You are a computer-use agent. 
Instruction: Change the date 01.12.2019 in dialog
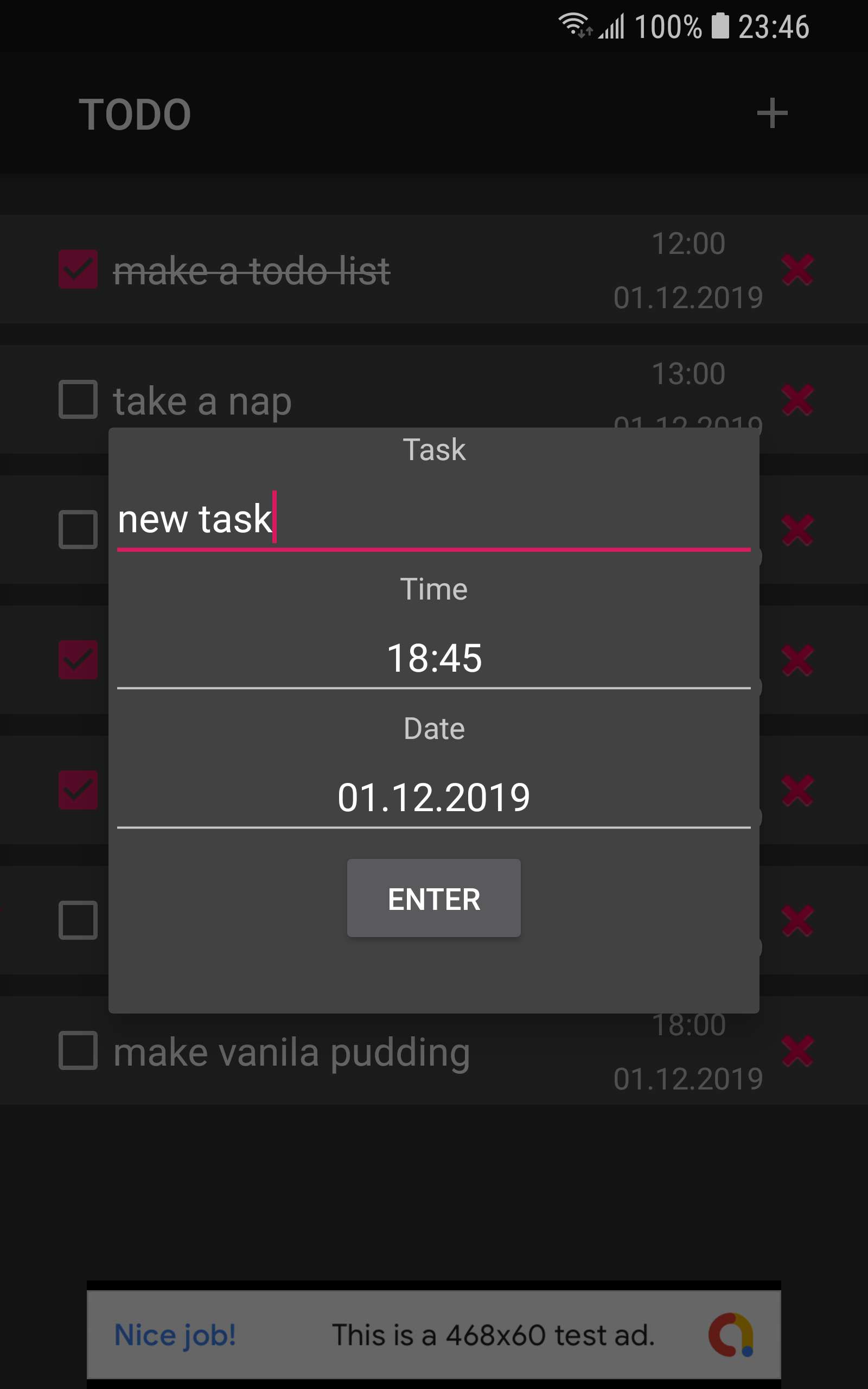click(433, 798)
